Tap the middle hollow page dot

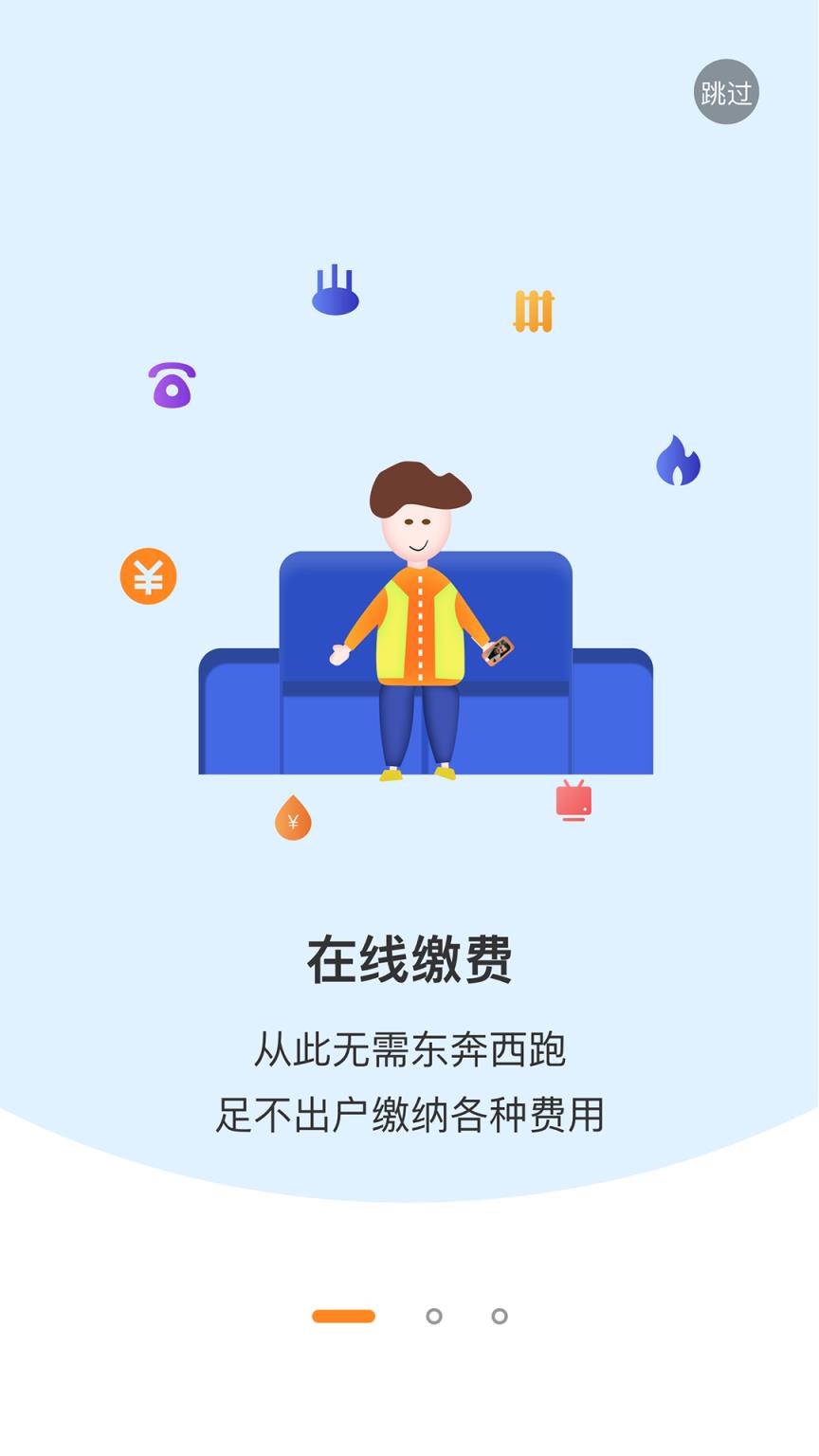coord(434,1316)
